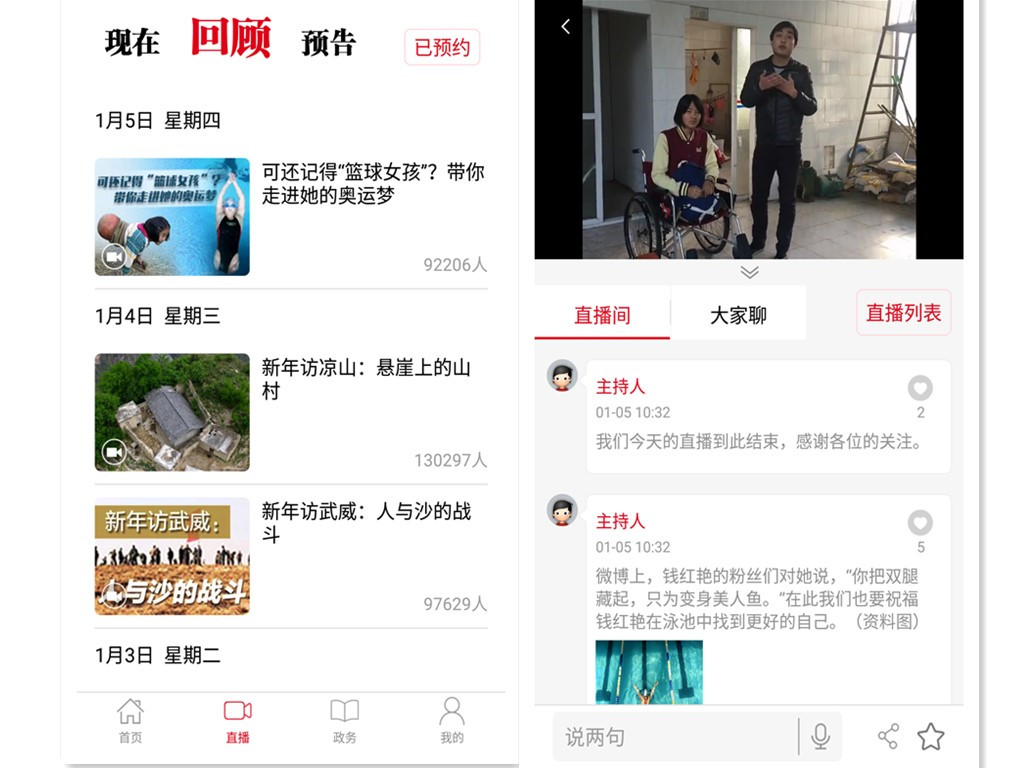Switch to the 预告 tab
Viewport: 1024px width, 768px height.
pyautogui.click(x=328, y=43)
